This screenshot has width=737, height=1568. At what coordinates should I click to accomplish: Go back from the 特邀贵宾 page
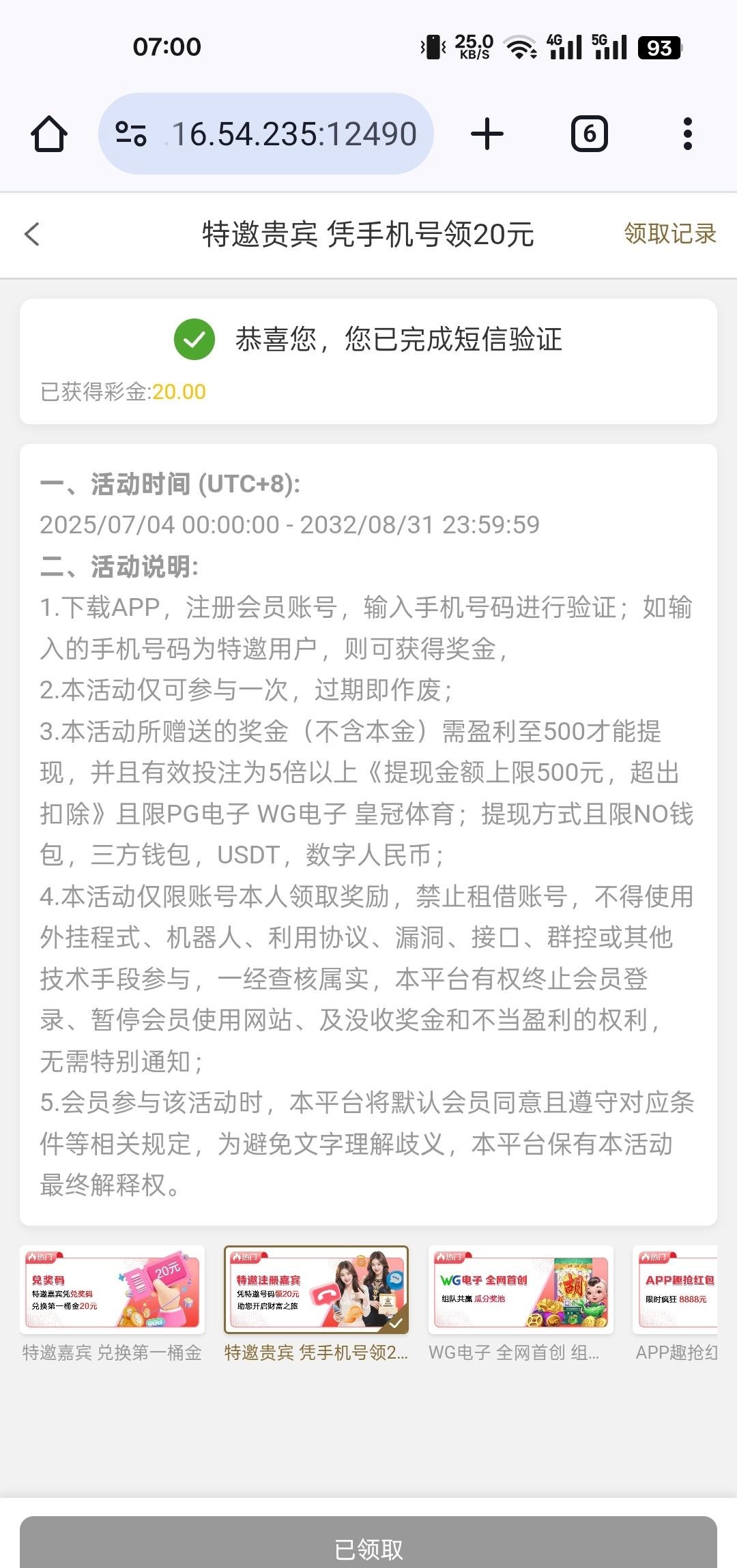click(32, 234)
